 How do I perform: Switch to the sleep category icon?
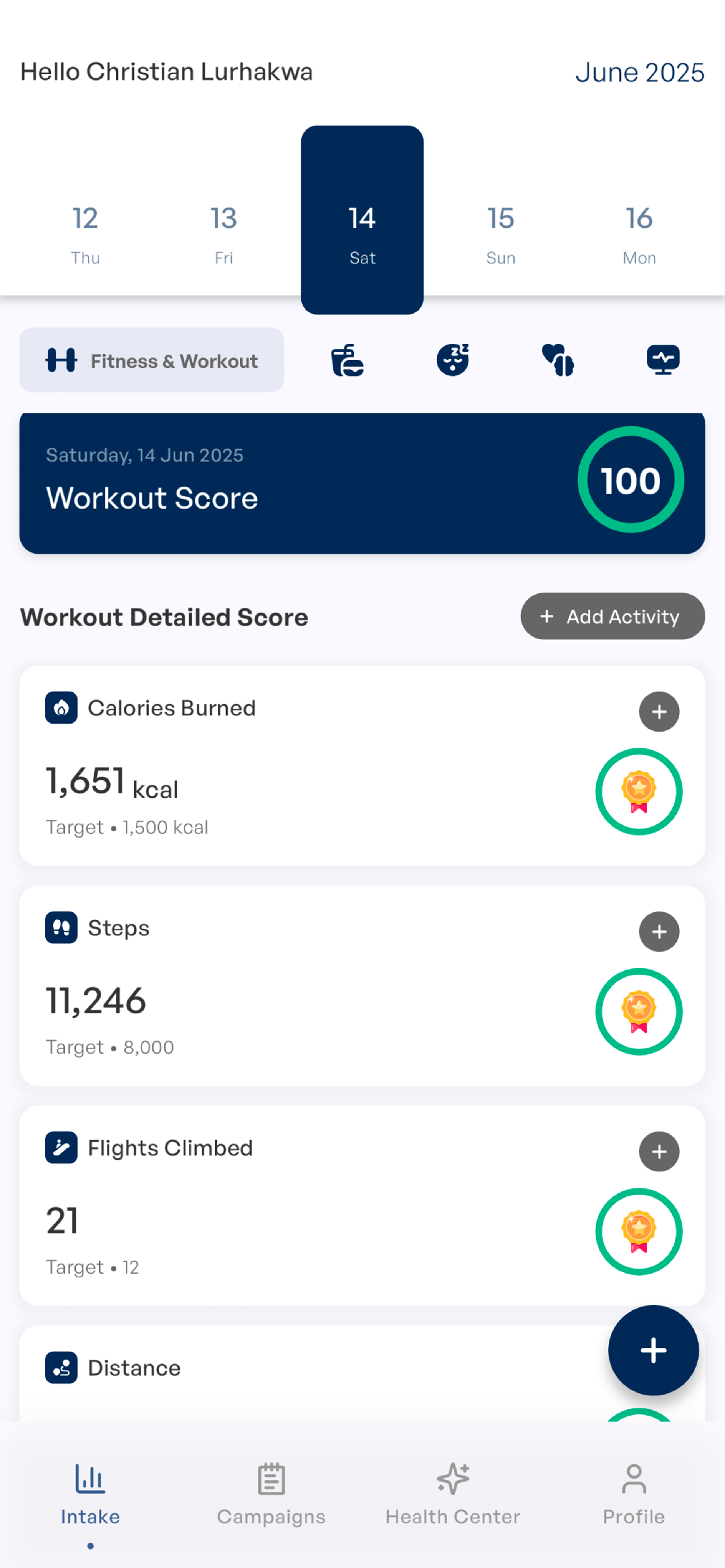pyautogui.click(x=453, y=360)
